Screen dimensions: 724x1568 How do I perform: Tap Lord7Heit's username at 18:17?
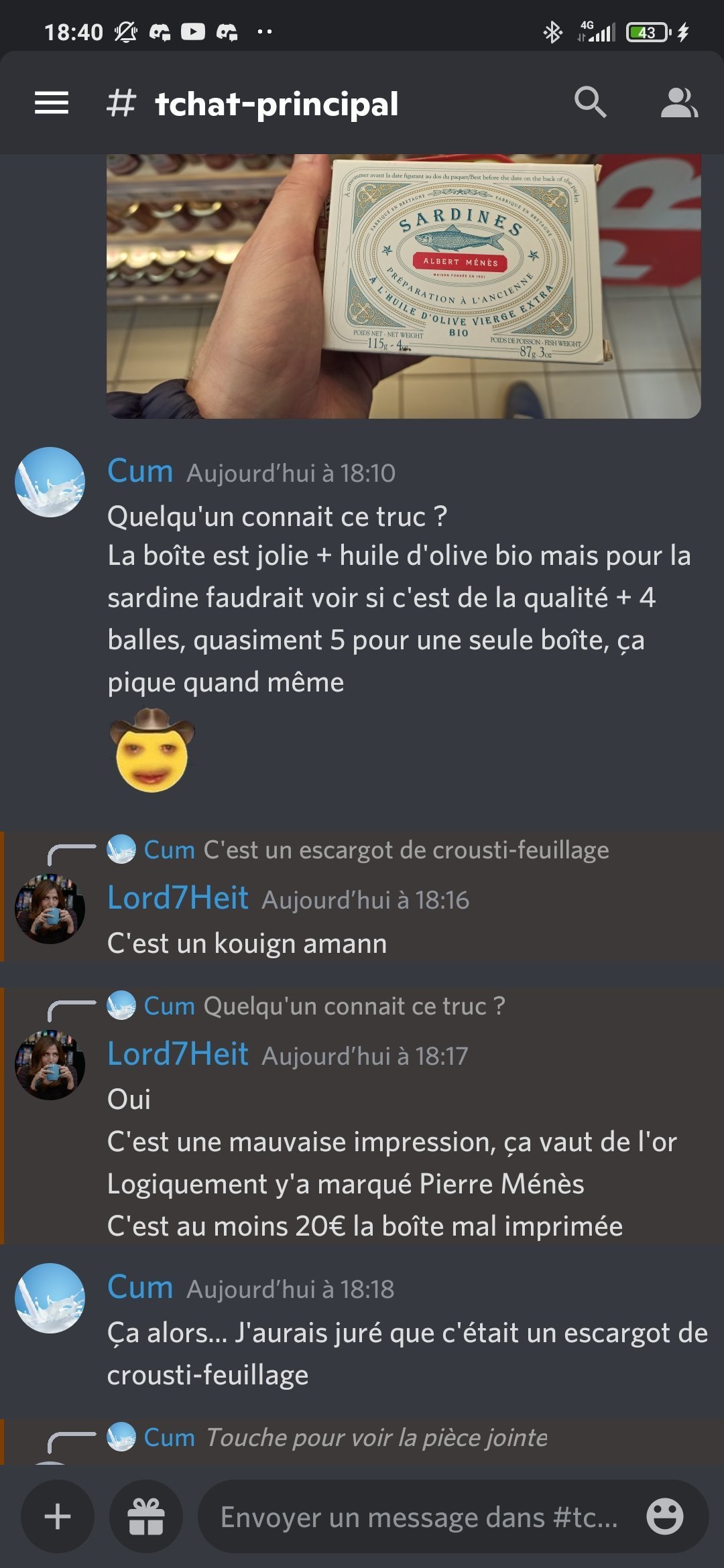178,1054
